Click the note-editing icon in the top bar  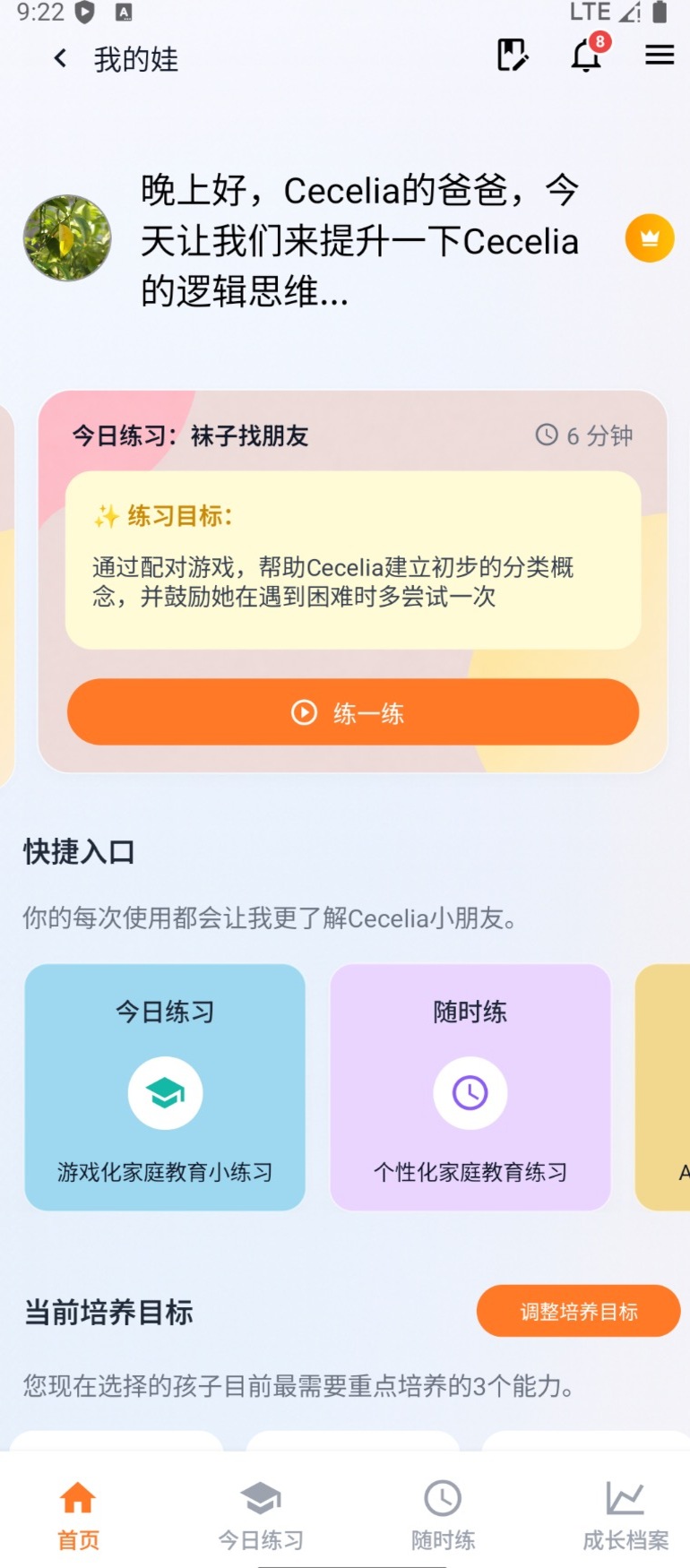pyautogui.click(x=513, y=56)
